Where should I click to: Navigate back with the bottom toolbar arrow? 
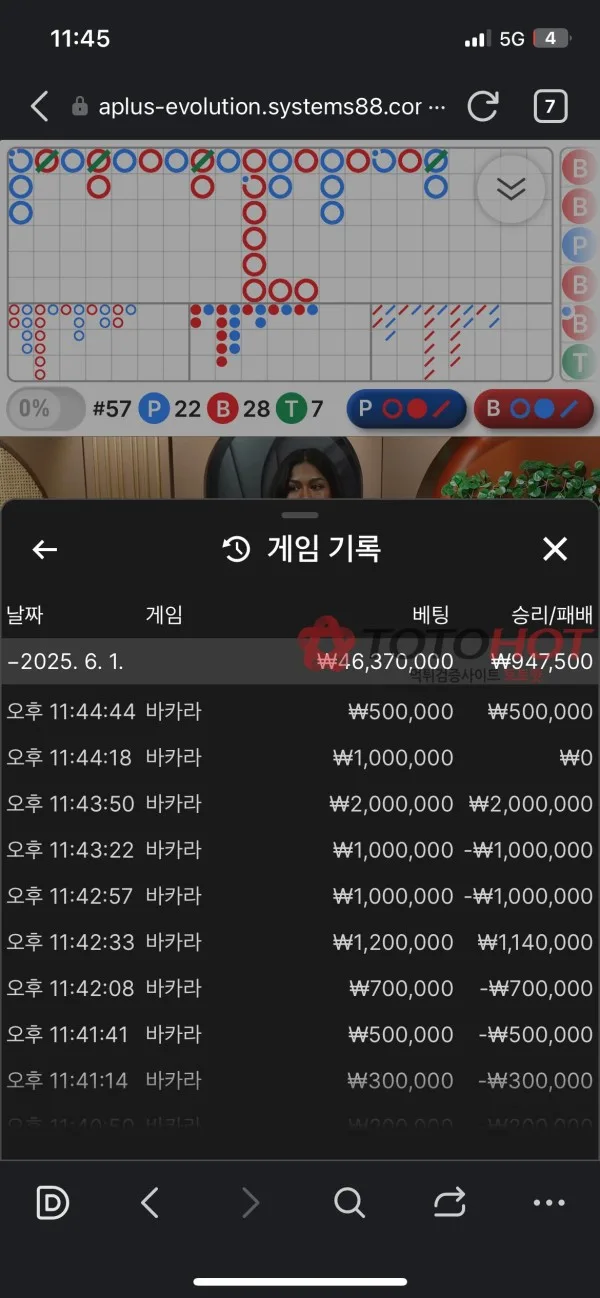pos(150,1202)
